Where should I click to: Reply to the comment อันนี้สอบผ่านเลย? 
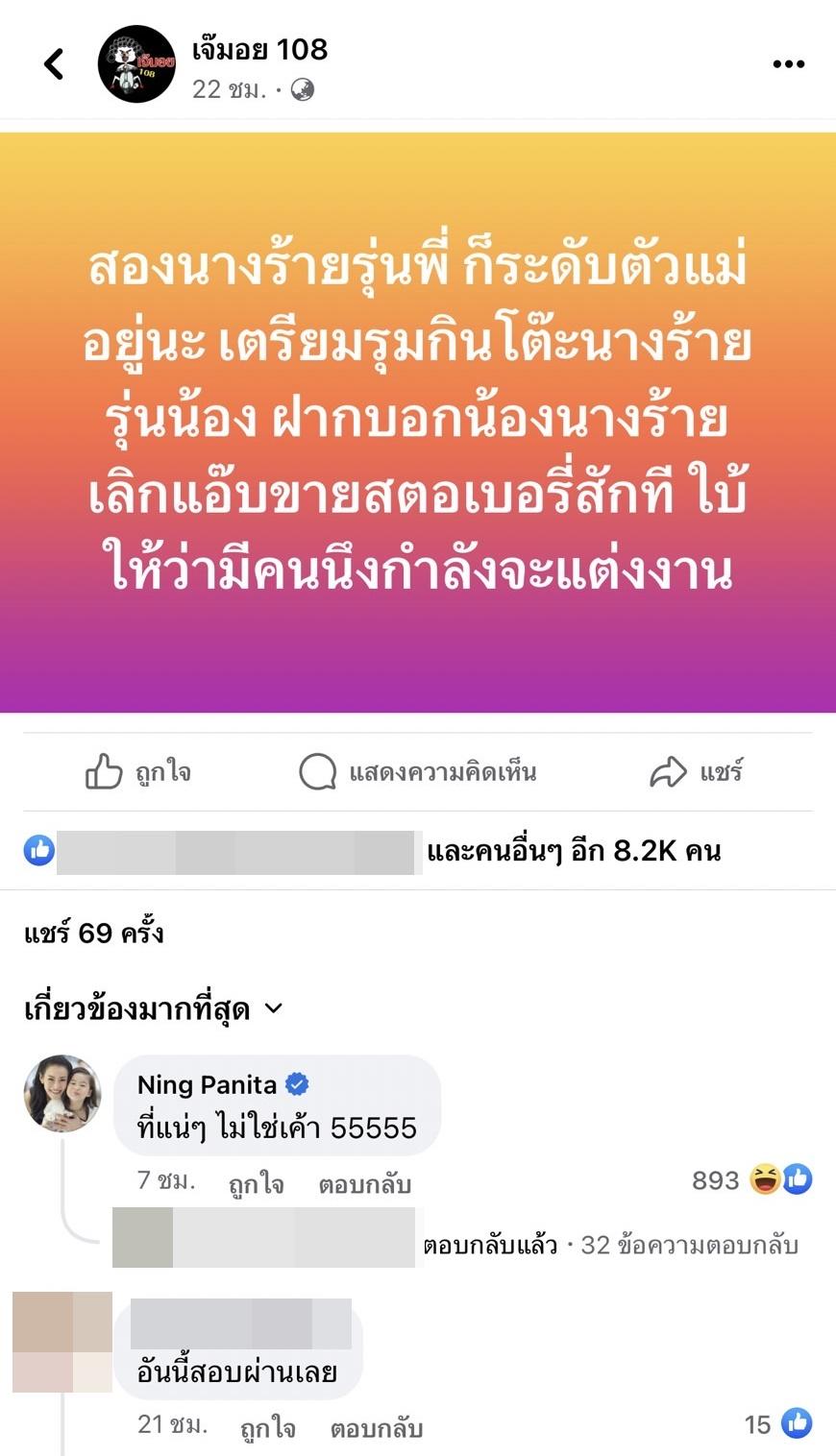point(376,1428)
